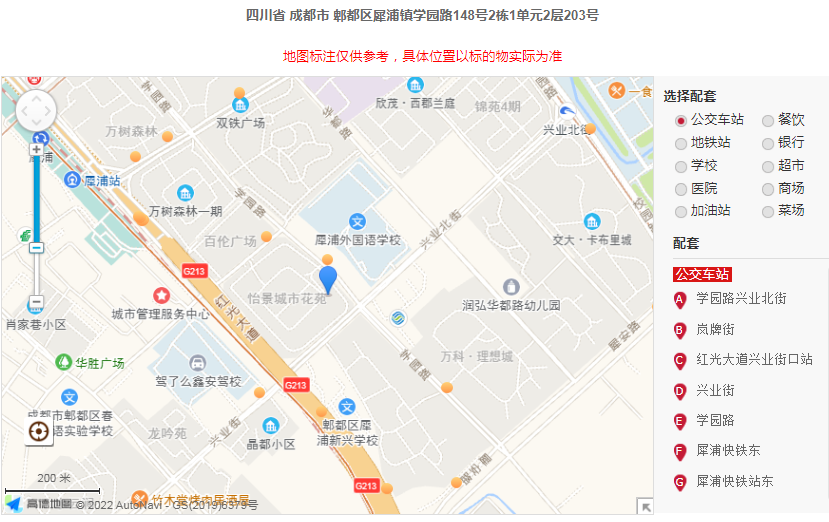
Task: Select the 公交车站 radio option
Action: click(x=681, y=120)
